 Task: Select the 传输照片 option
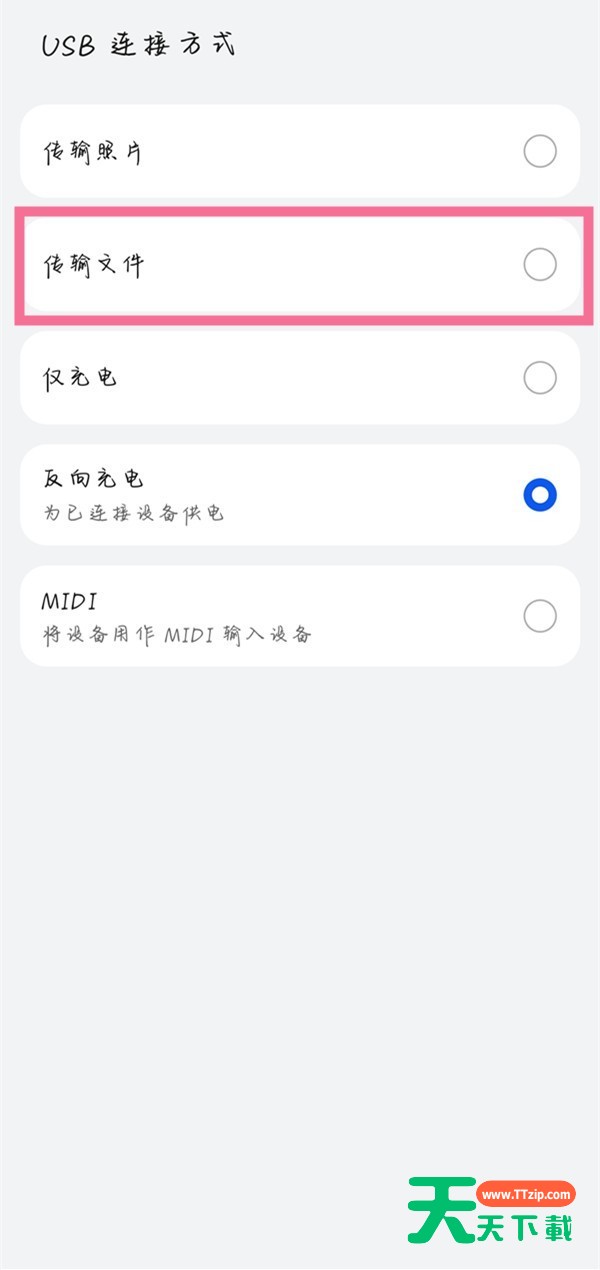[x=540, y=152]
